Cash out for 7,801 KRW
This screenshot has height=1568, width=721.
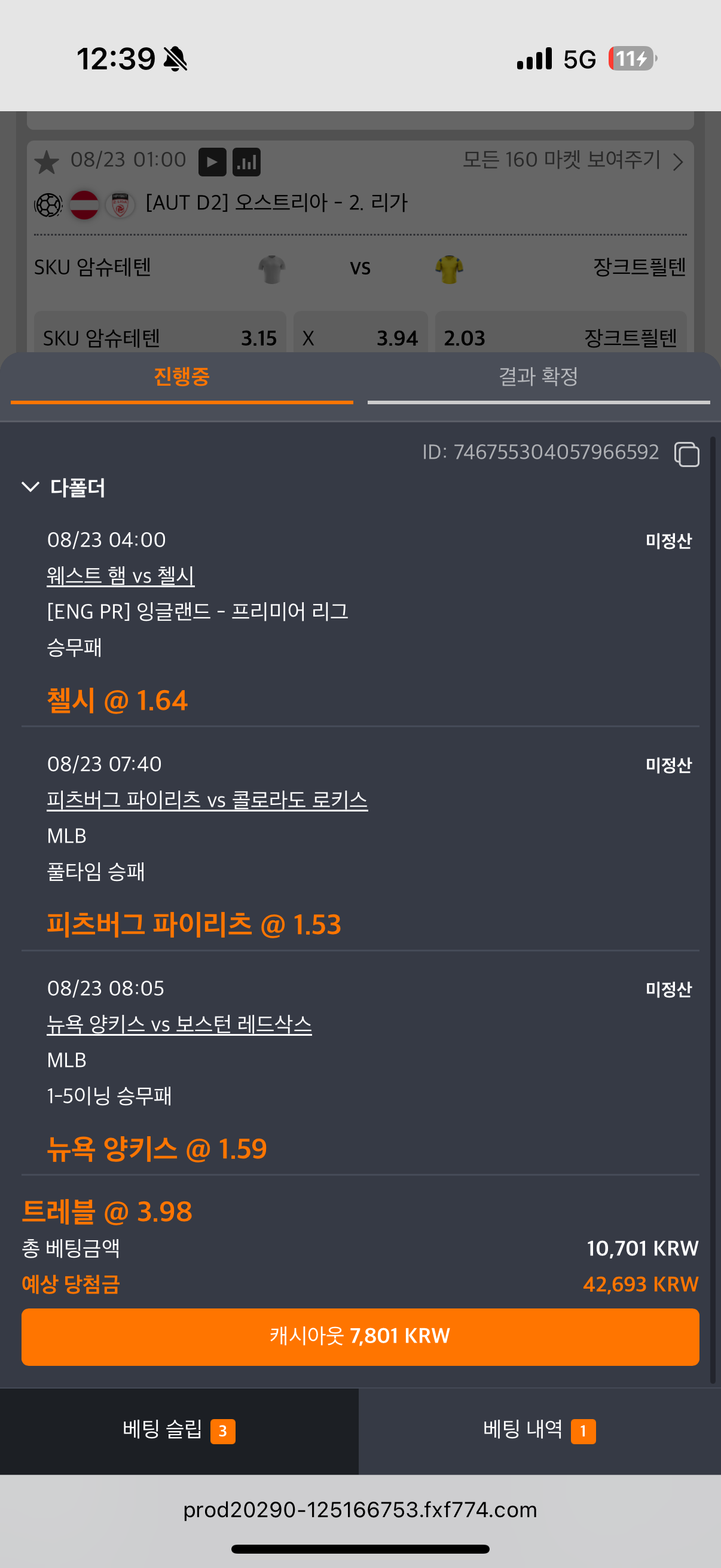point(360,1337)
